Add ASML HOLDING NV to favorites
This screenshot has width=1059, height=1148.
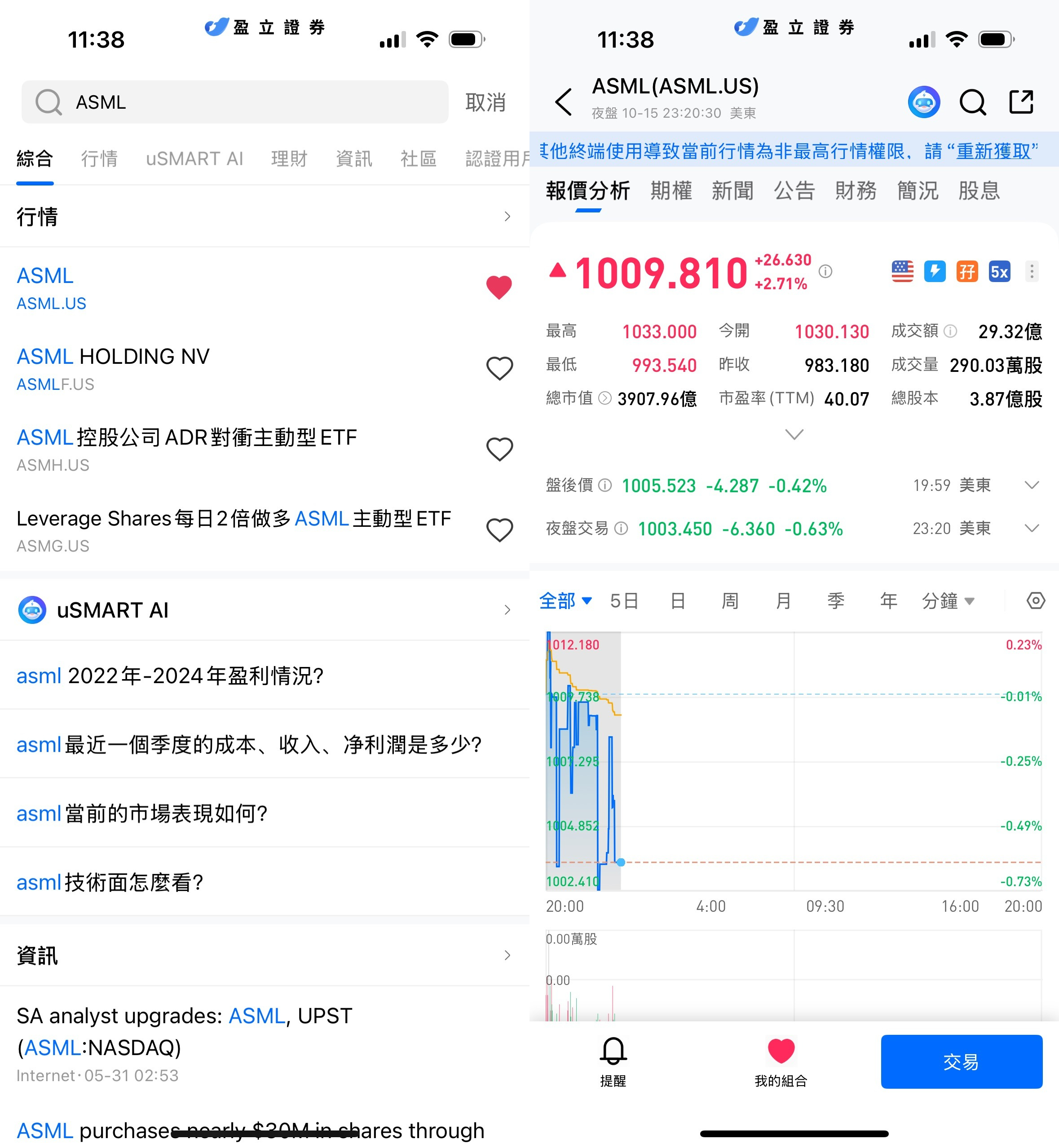(x=499, y=368)
